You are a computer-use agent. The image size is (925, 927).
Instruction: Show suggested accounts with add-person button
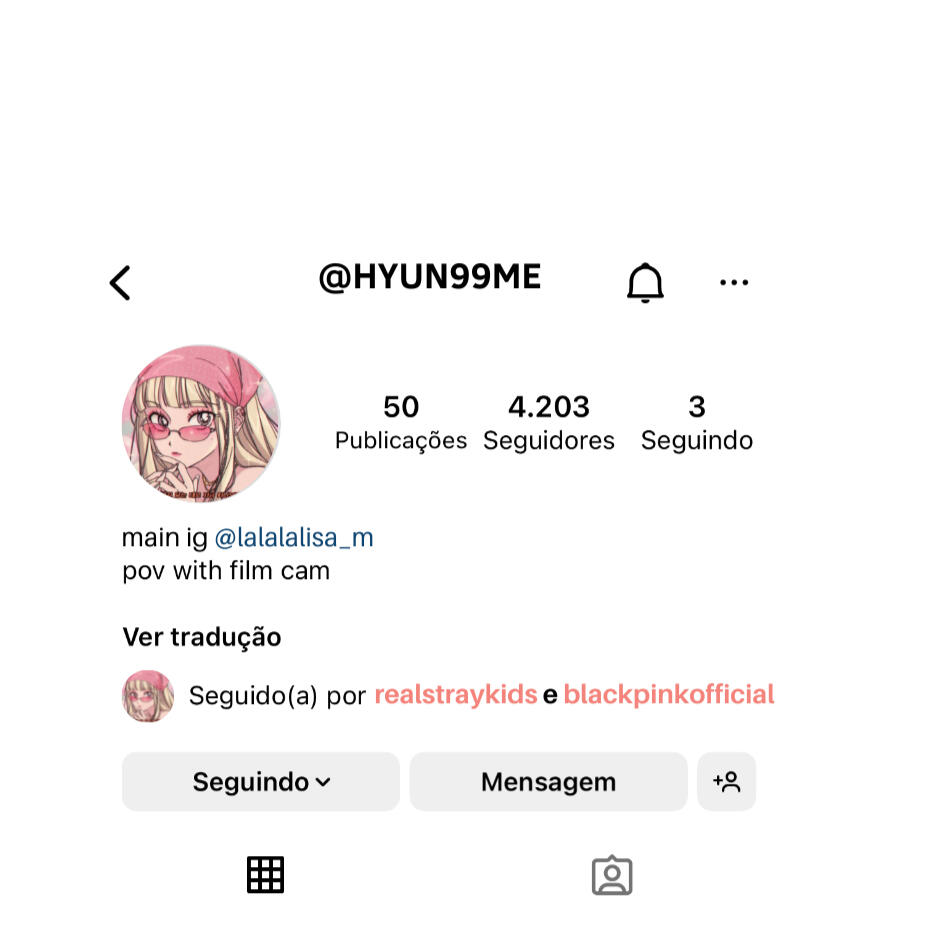click(726, 782)
